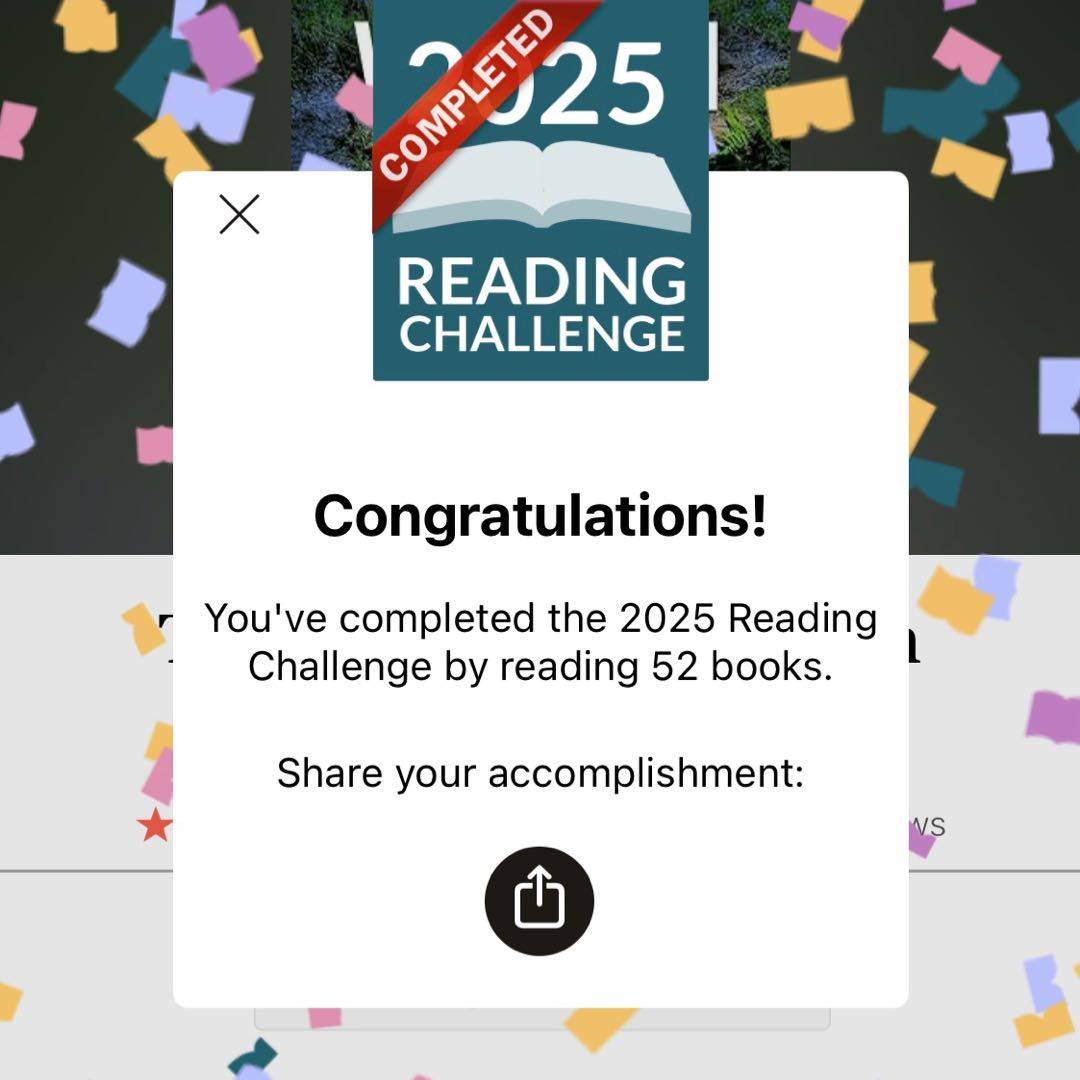Share your reading challenge accomplishment
The width and height of the screenshot is (1080, 1080).
click(539, 901)
